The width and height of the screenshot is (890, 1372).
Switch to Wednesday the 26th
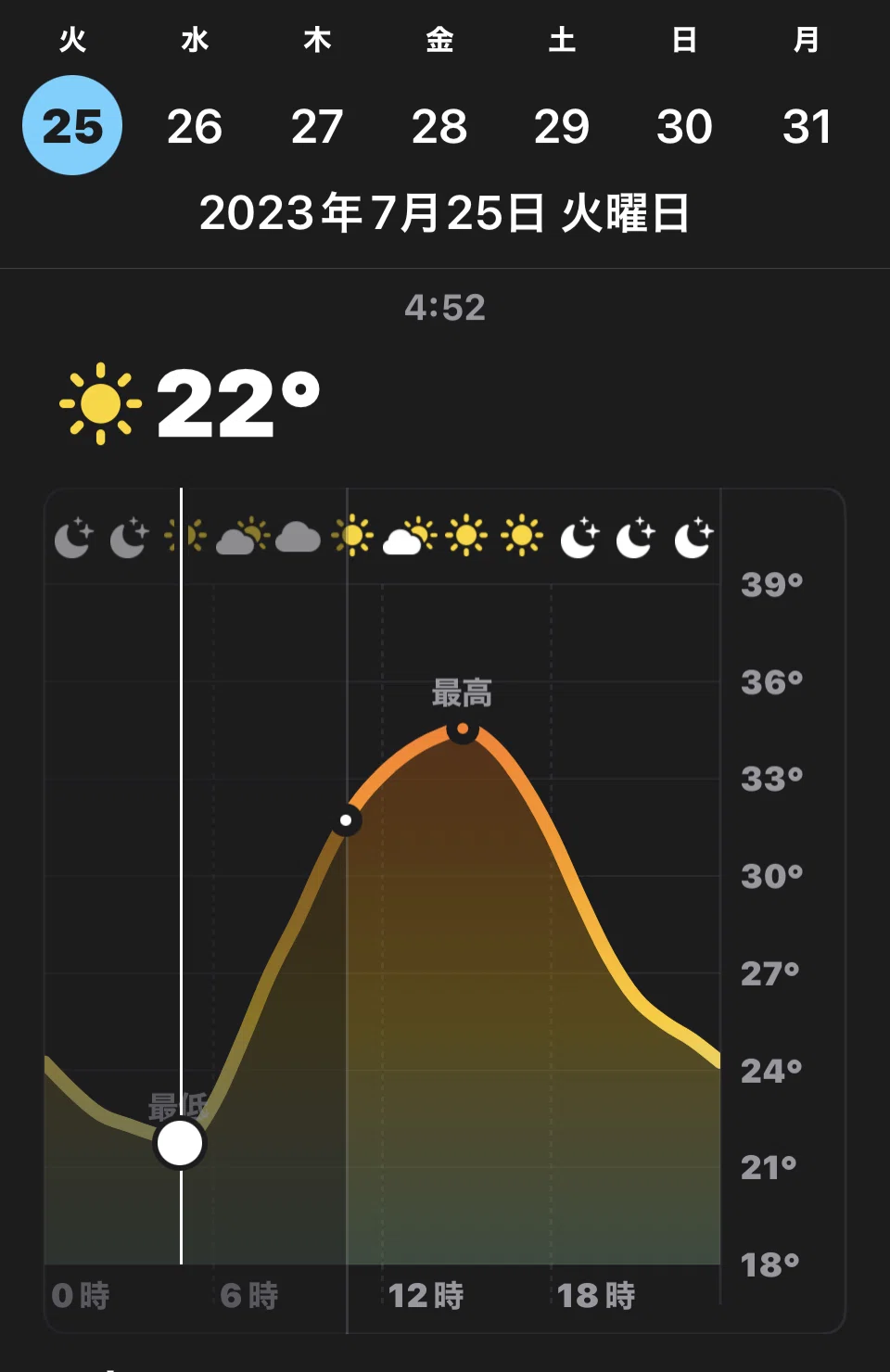195,126
